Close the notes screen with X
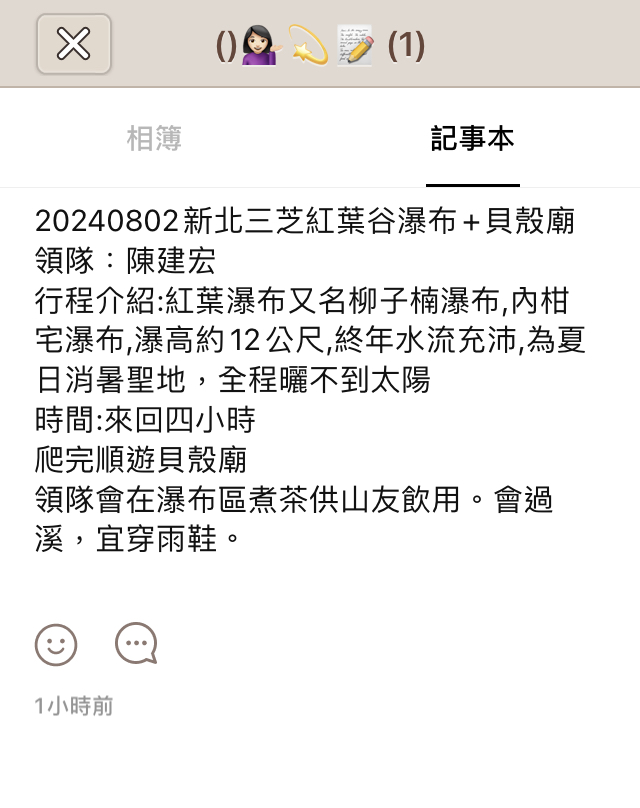Screen dimensions: 640x808 [x=73, y=44]
